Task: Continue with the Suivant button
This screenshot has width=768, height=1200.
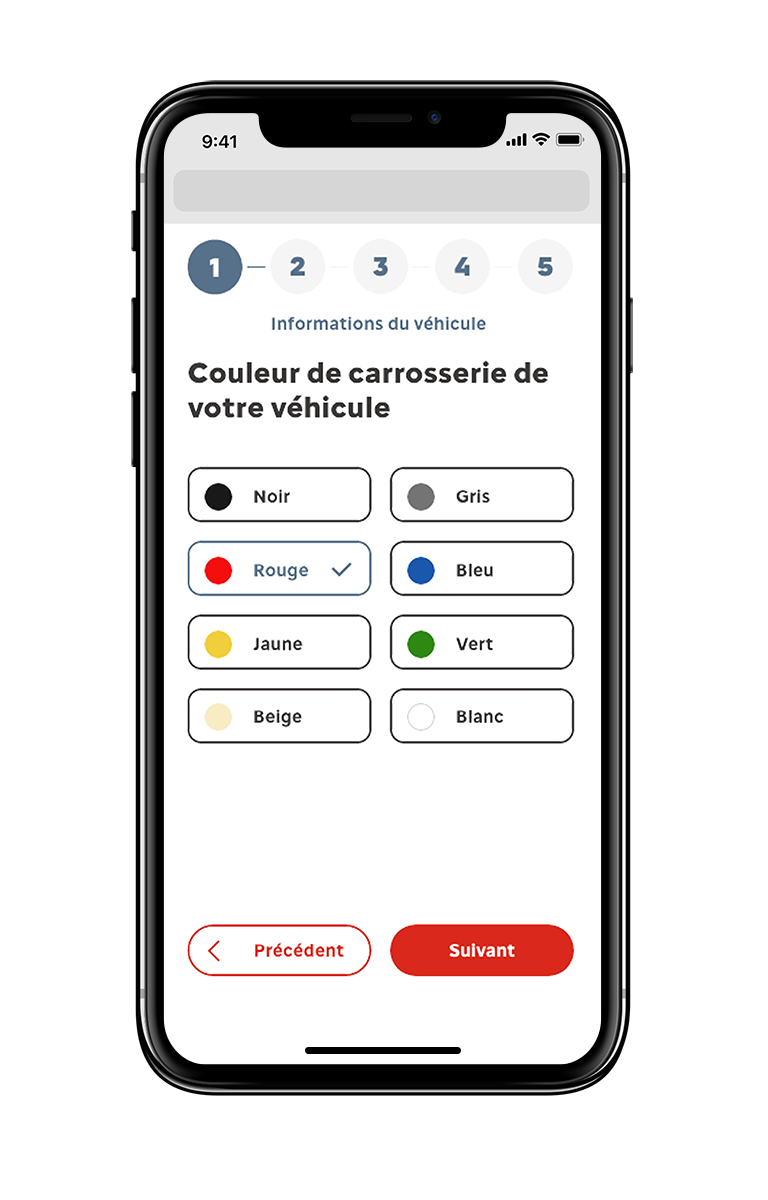Action: (x=482, y=950)
